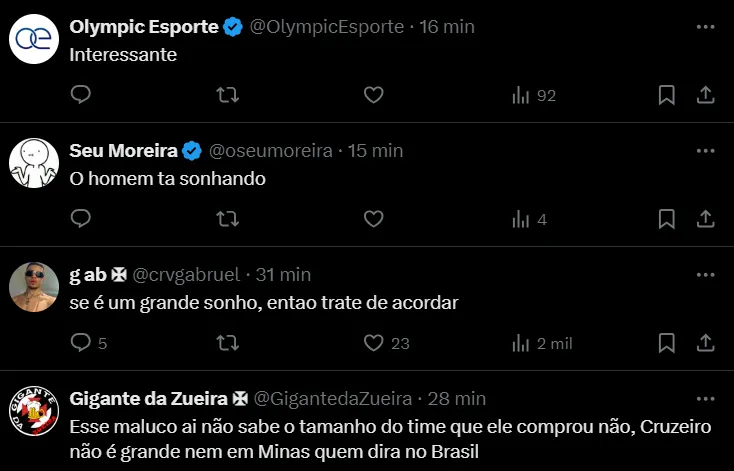Viewport: 734px width, 471px height.
Task: Open the Olympic Esporte profile name
Action: 144,26
